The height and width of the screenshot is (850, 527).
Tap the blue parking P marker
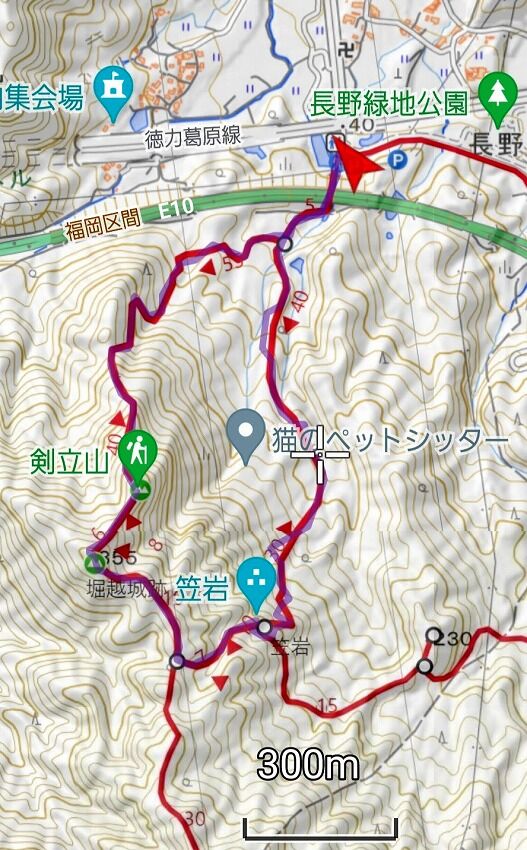(397, 160)
